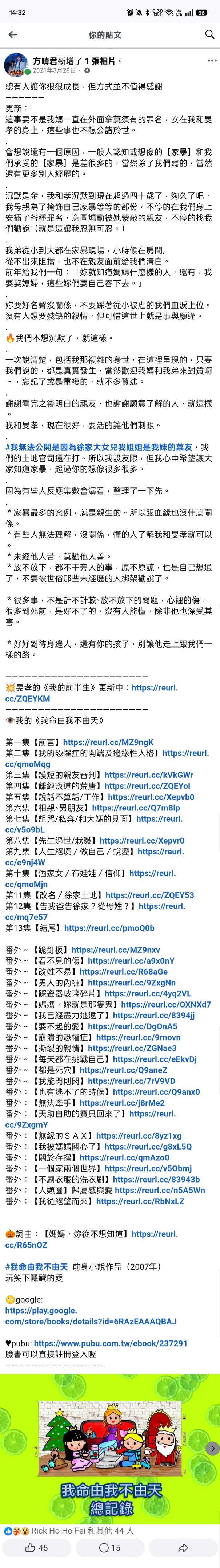The width and height of the screenshot is (220, 1568).
Task: Open the 第13集【結尾】 link
Action: 109,928
